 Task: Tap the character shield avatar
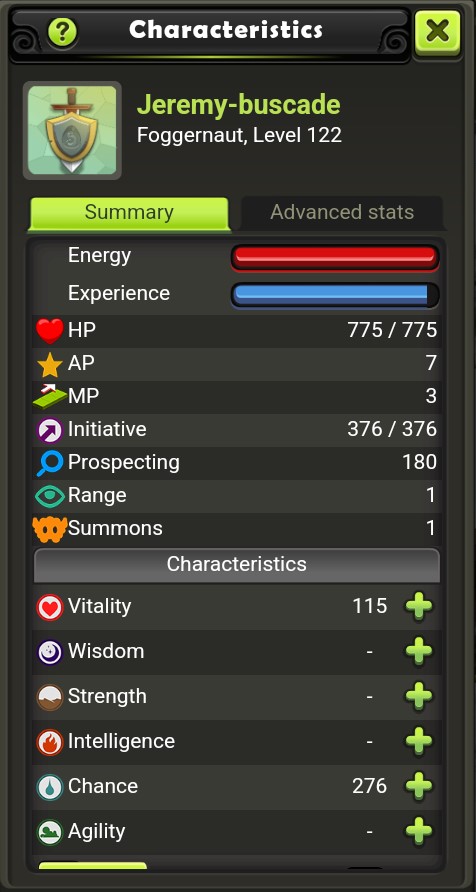72,130
